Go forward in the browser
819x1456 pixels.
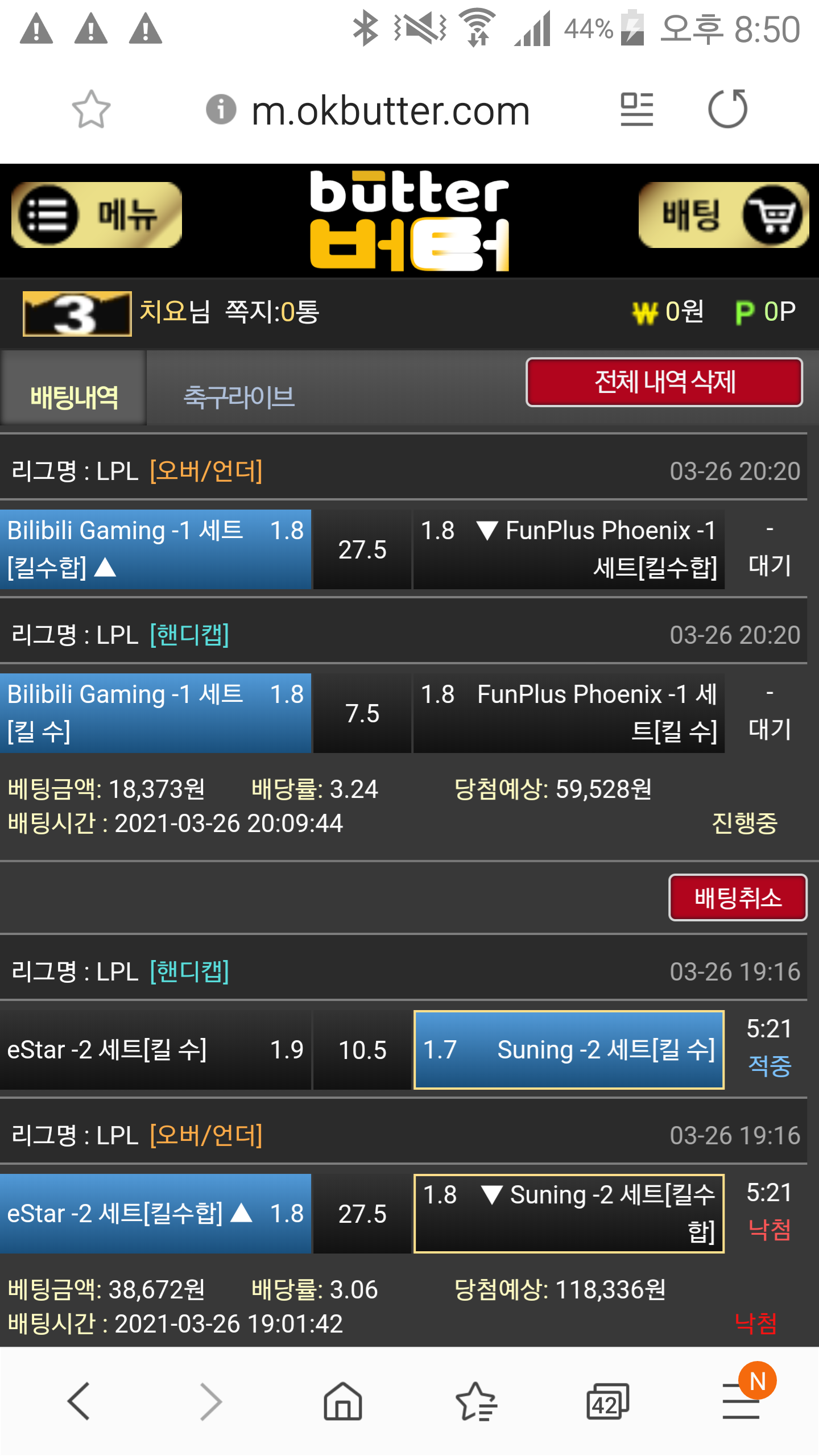[211, 1401]
